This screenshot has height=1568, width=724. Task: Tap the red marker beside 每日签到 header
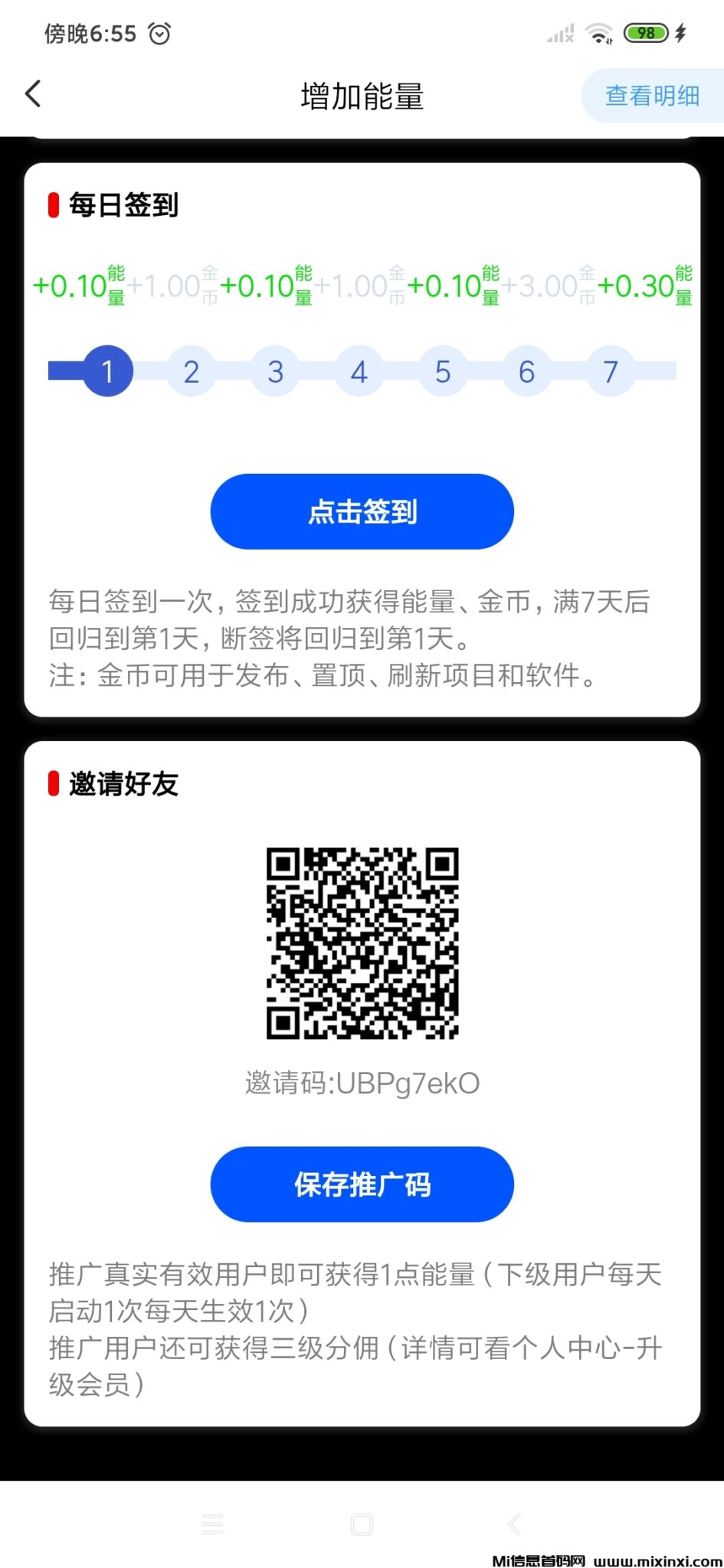point(52,205)
